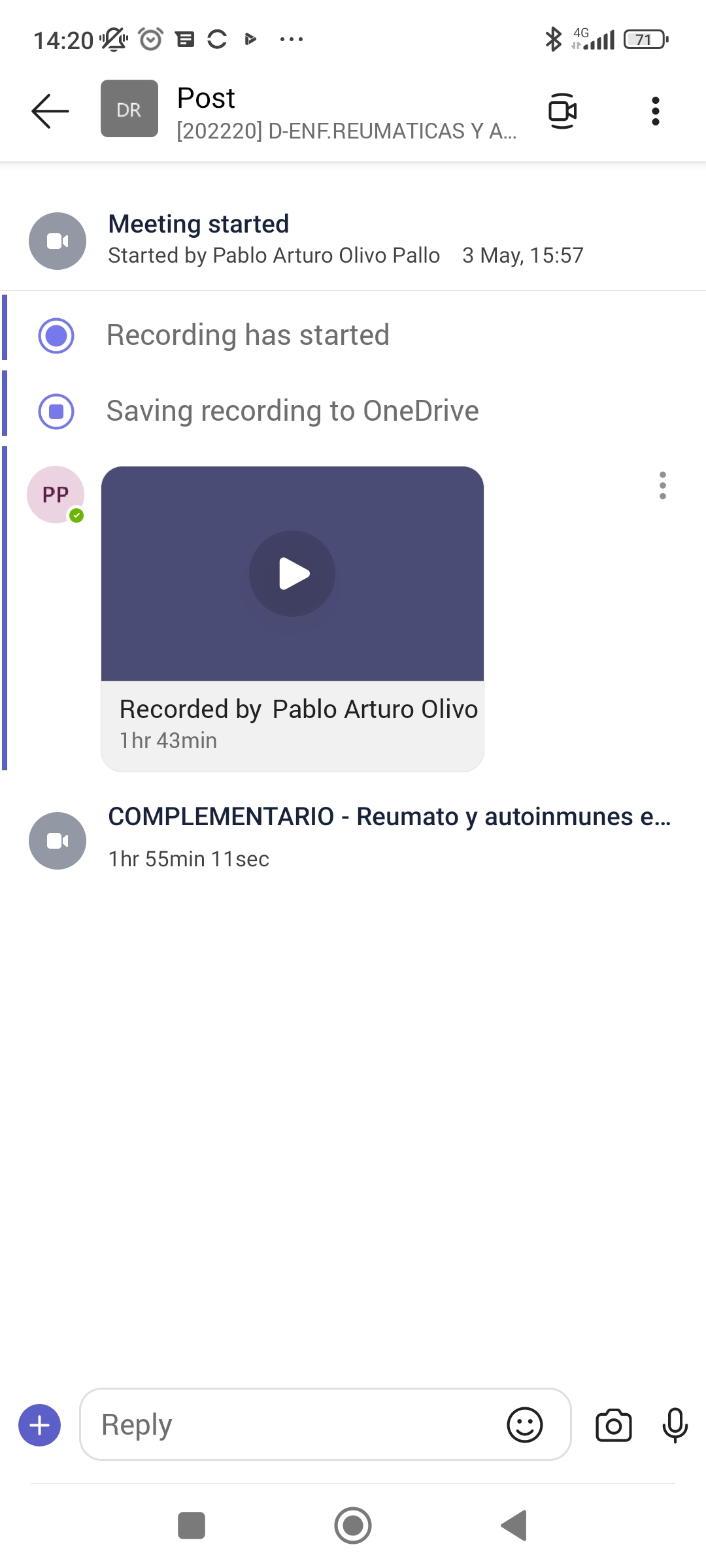The image size is (706, 1568).
Task: Open the emoji picker
Action: [x=524, y=1425]
